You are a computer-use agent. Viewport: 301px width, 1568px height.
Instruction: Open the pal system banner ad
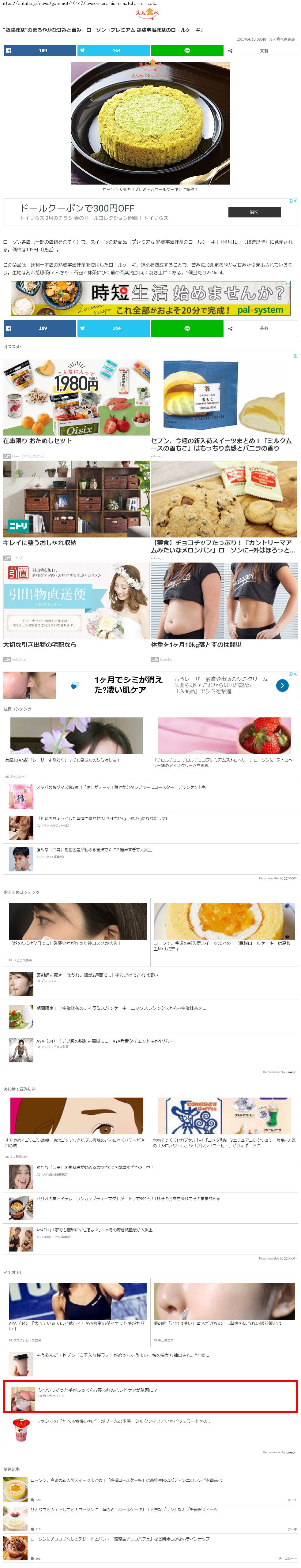click(151, 298)
